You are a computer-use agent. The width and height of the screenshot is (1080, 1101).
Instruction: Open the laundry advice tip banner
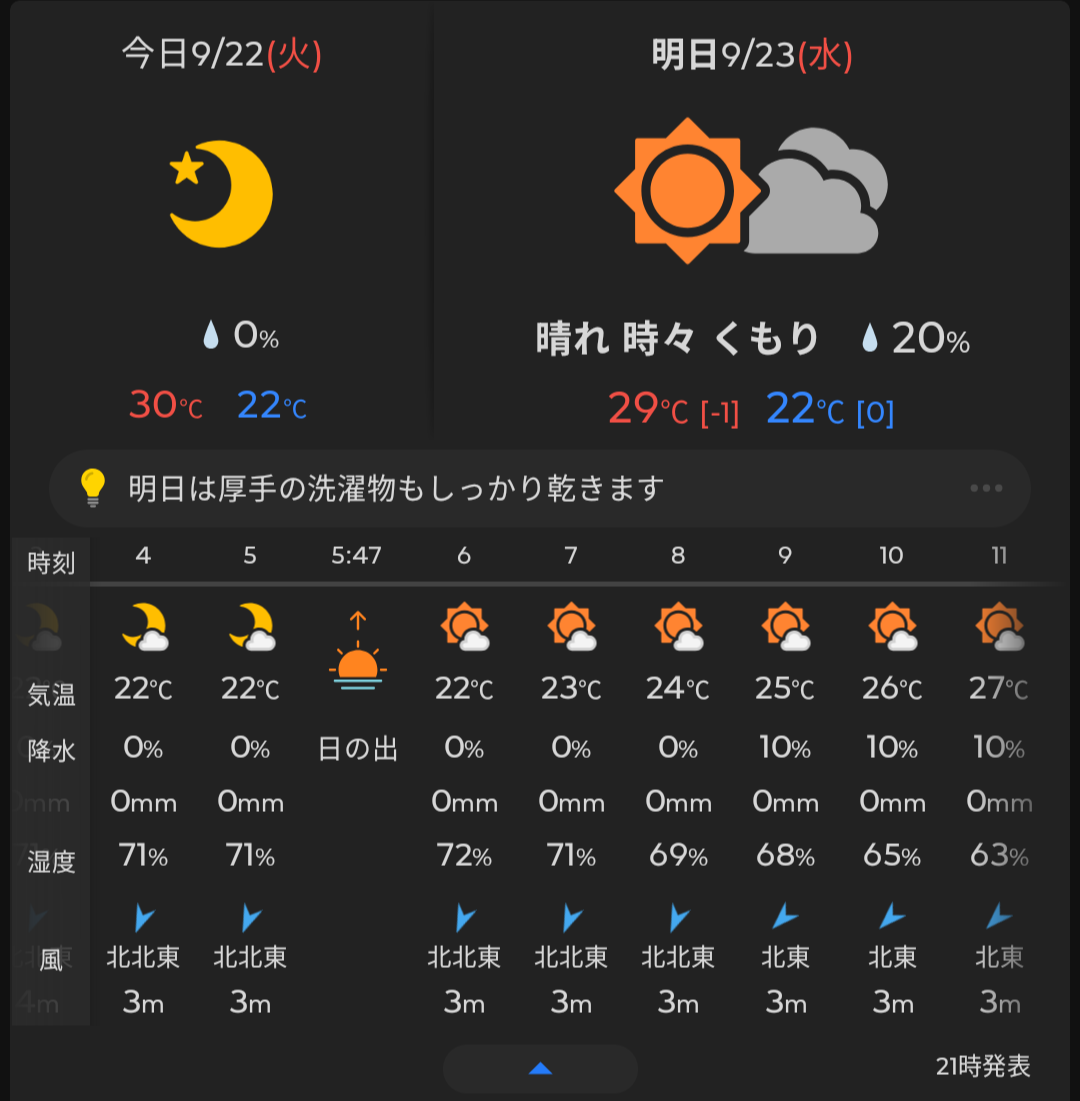[539, 489]
